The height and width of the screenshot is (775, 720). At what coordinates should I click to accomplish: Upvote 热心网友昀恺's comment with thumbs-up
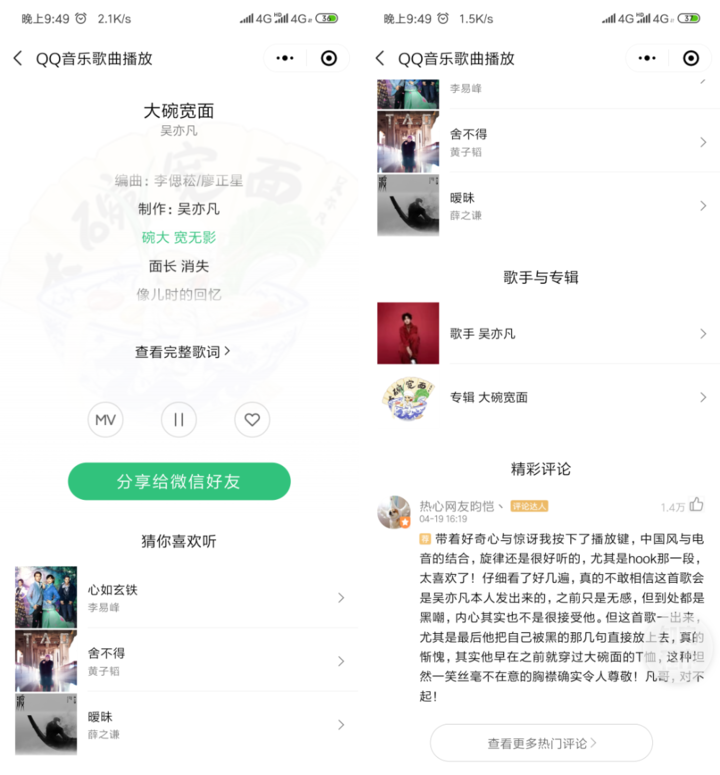pyautogui.click(x=697, y=505)
